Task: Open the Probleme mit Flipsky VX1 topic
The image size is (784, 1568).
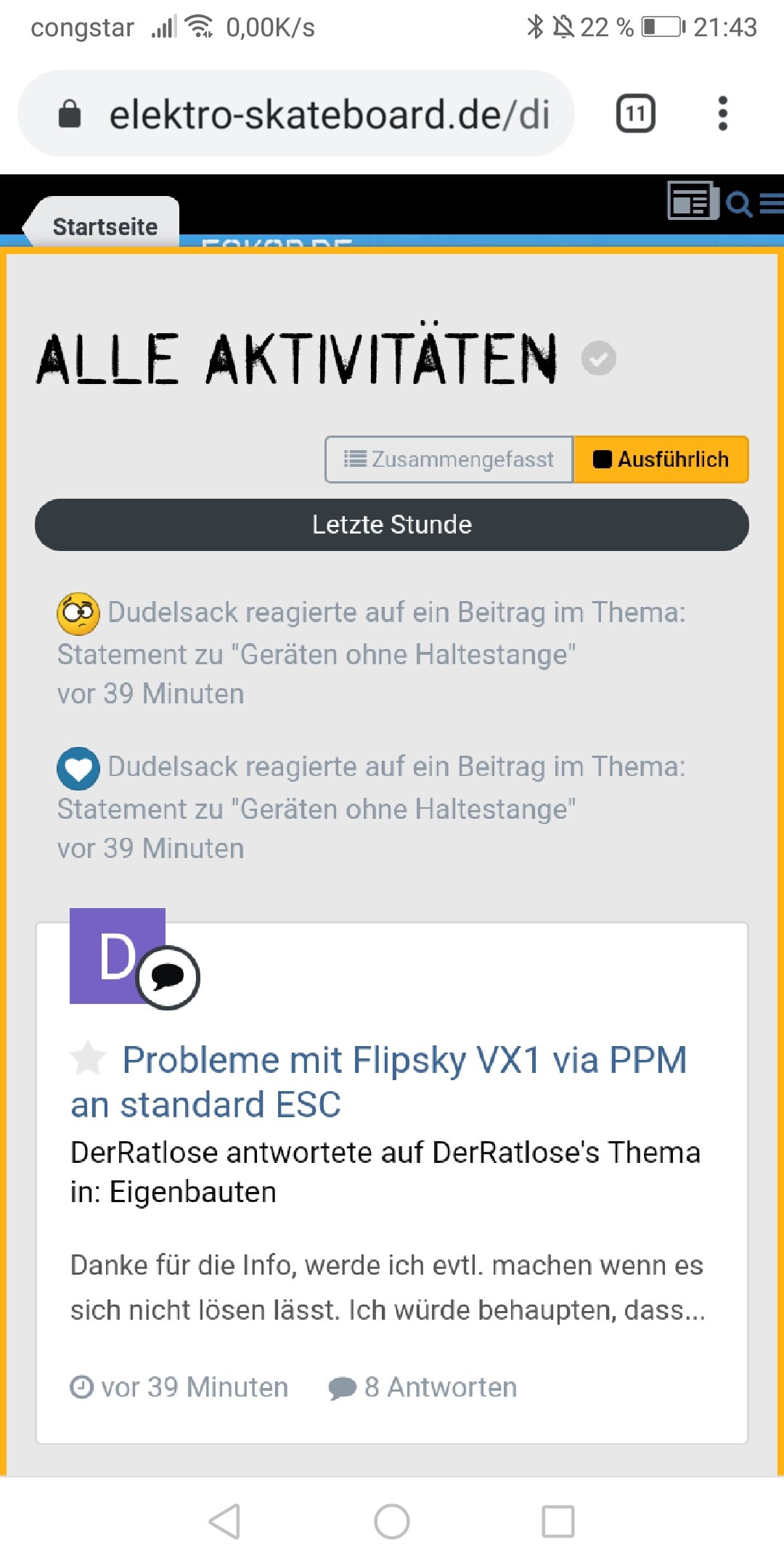Action: [x=379, y=1082]
